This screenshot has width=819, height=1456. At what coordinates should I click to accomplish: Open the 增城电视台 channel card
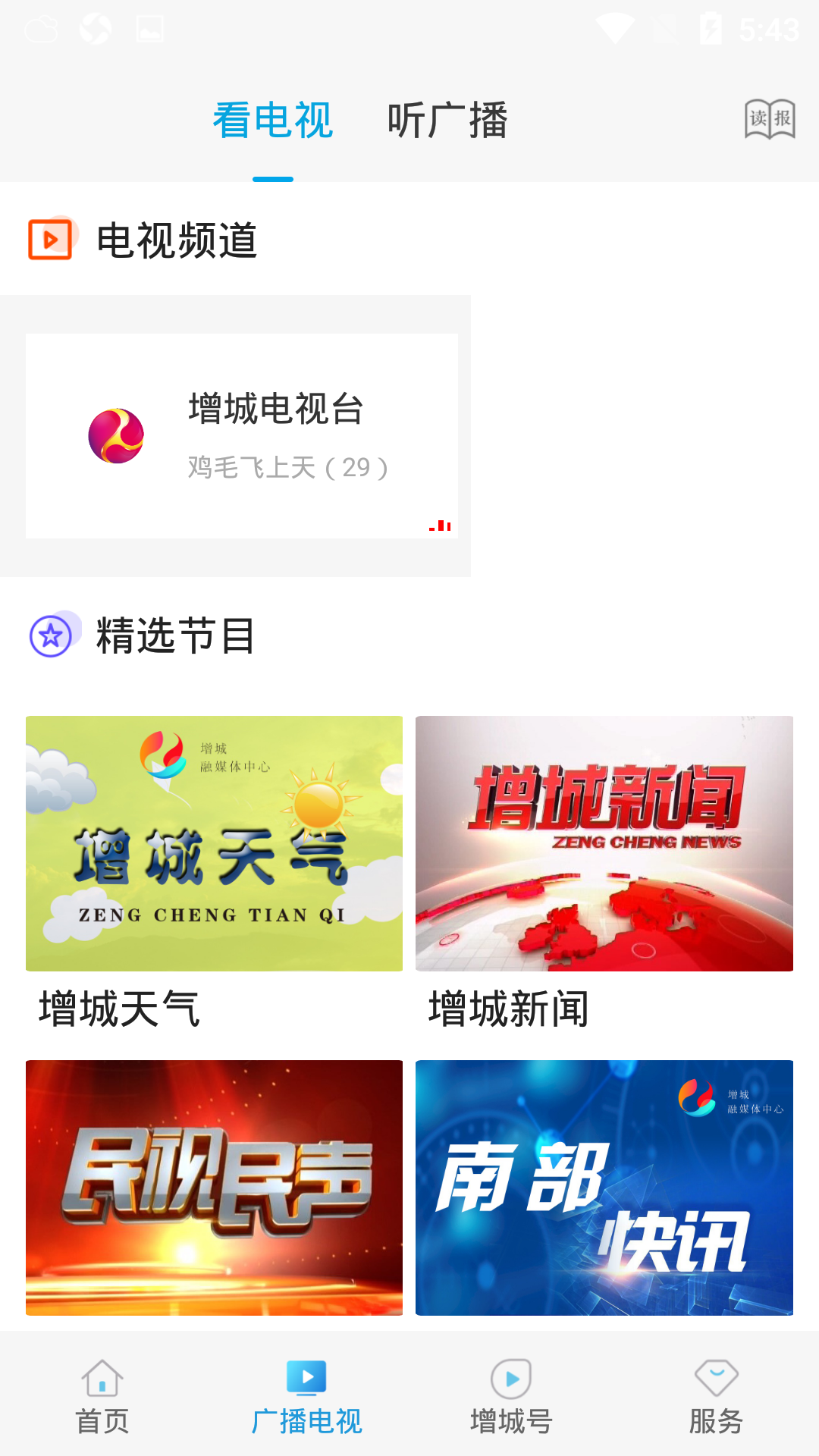[241, 436]
